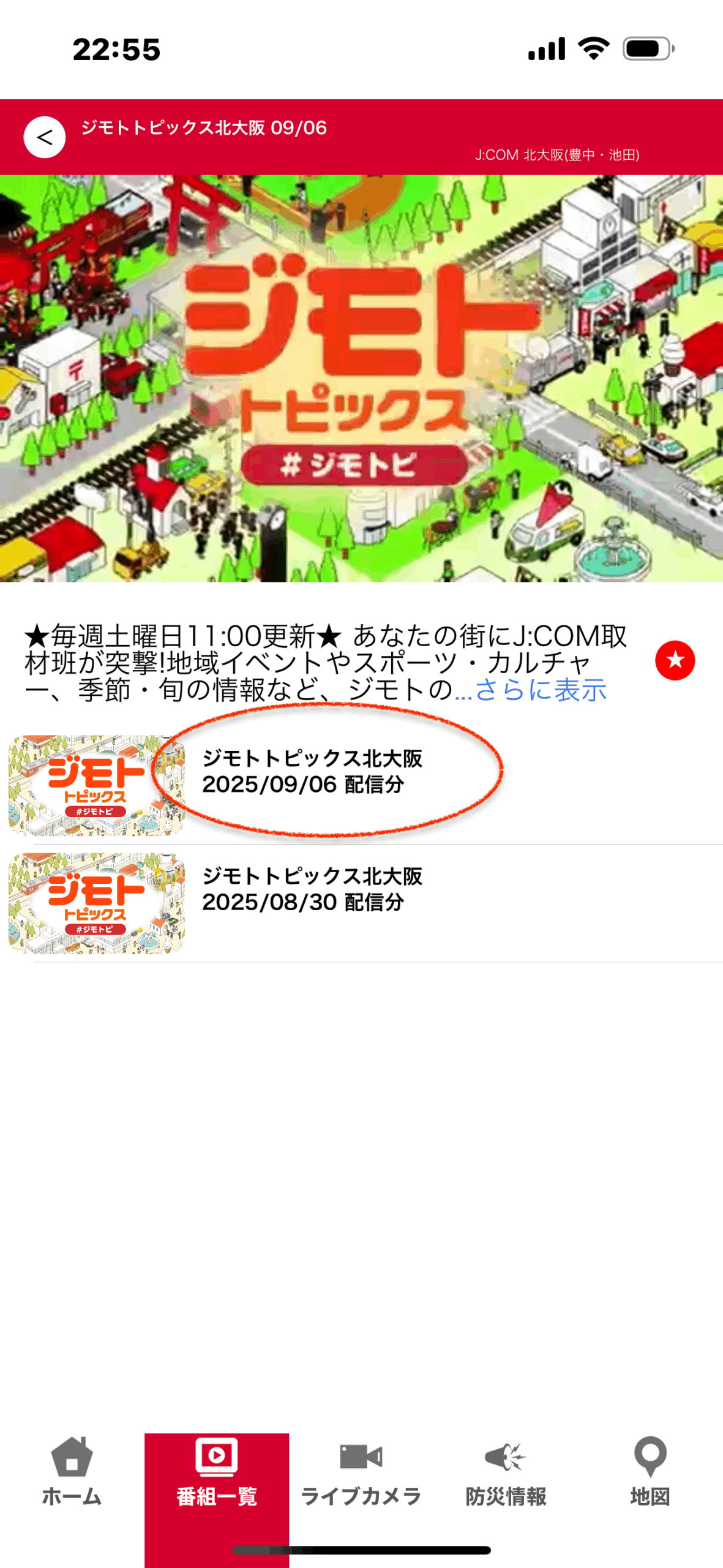
Task: Open the 2025/08/30 配信分 episode
Action: pos(312,889)
